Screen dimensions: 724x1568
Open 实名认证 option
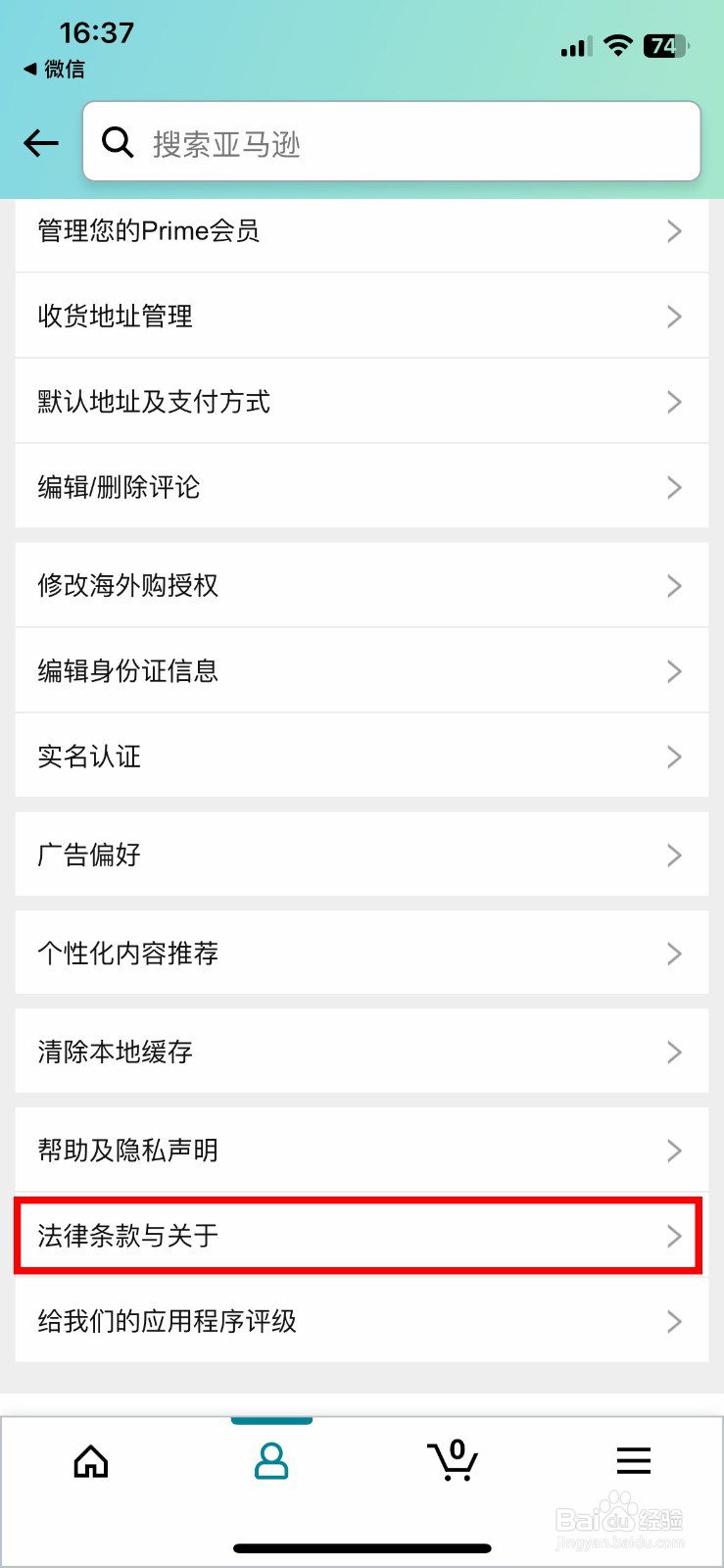coord(362,757)
